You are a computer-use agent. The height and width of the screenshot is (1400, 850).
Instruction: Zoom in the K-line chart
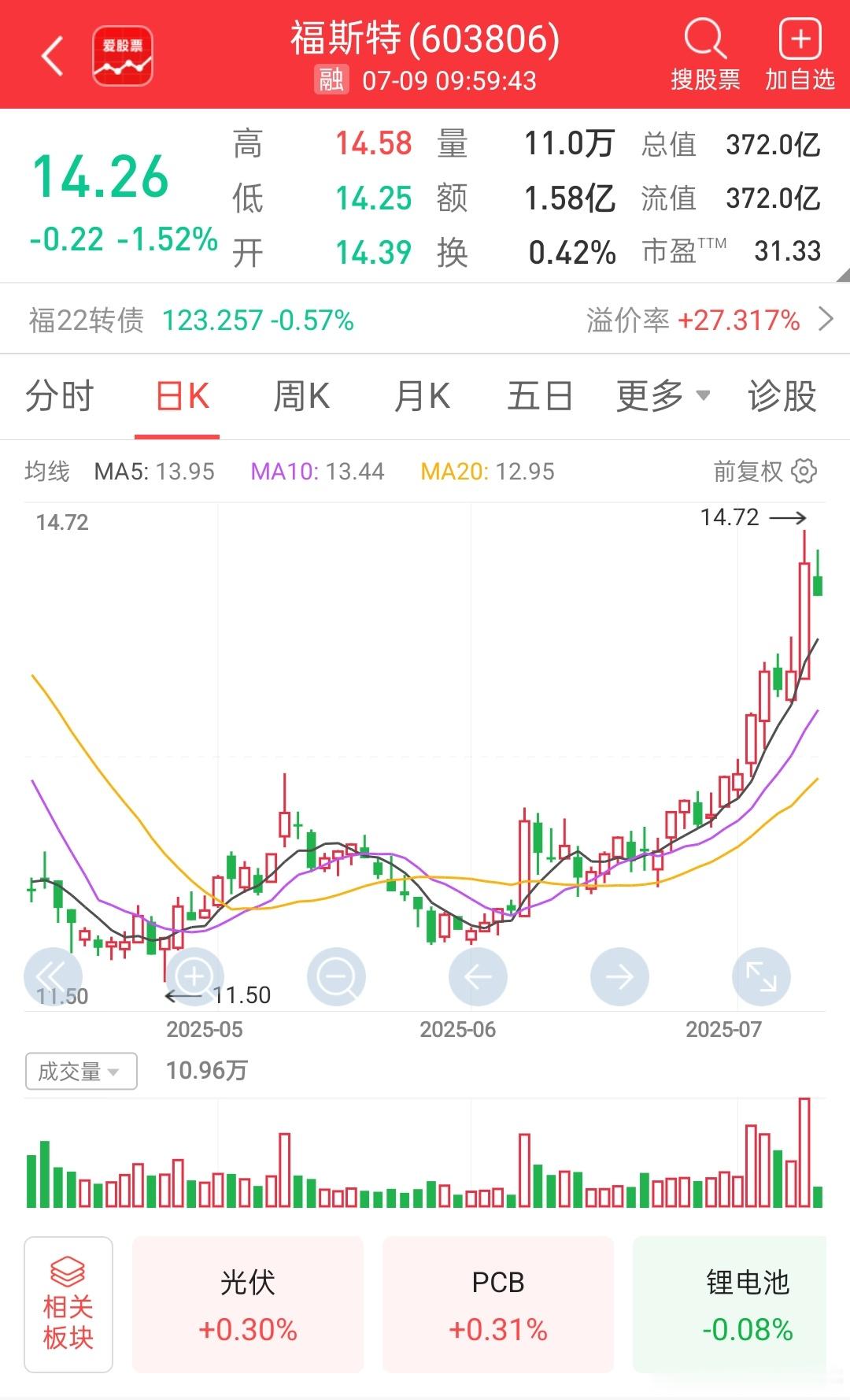click(x=194, y=977)
